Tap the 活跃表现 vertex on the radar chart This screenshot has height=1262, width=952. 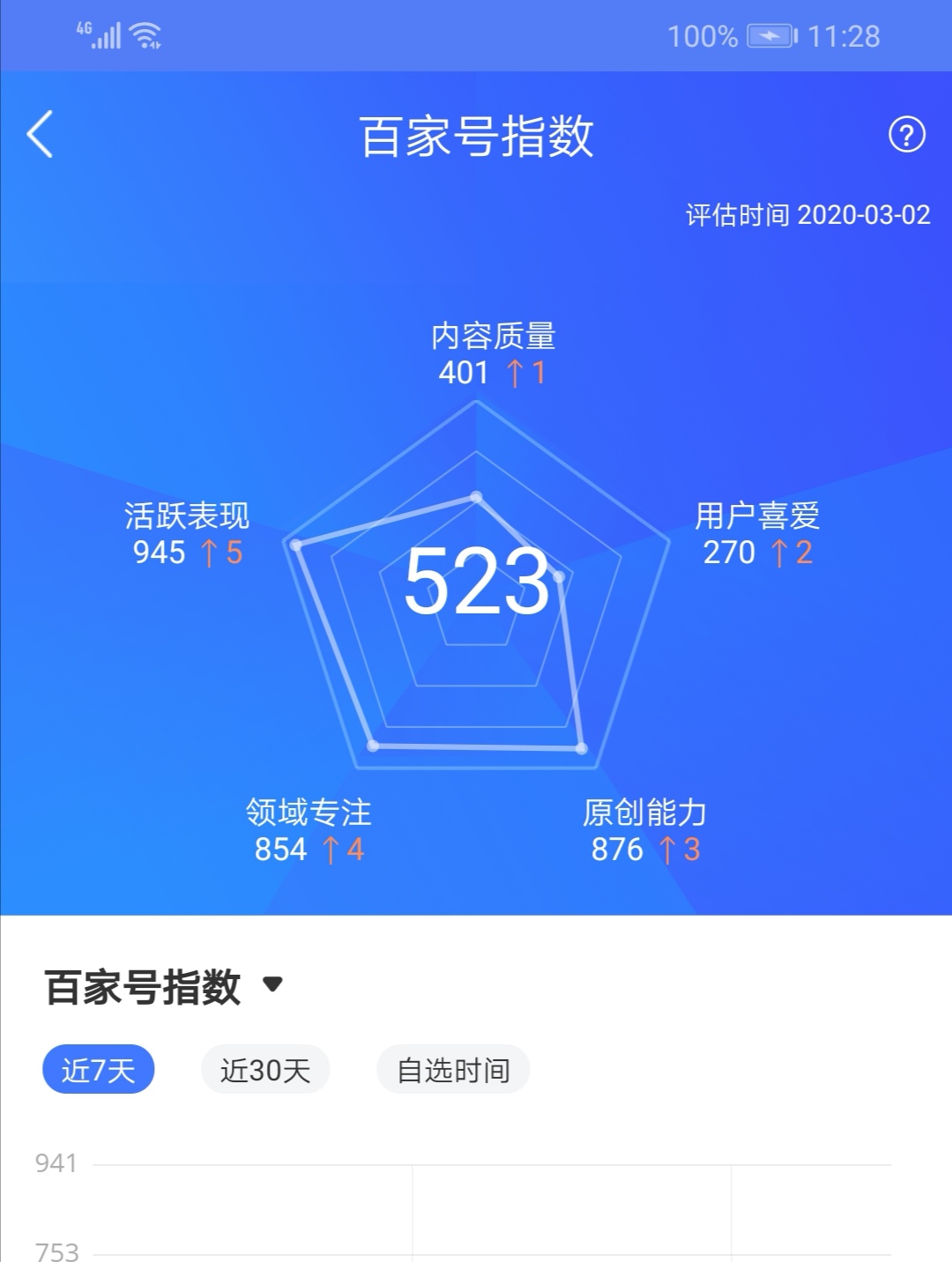(x=294, y=545)
